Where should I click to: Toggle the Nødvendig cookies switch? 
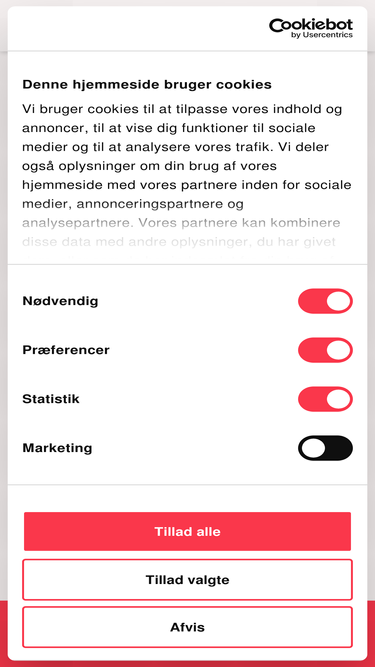tap(325, 301)
